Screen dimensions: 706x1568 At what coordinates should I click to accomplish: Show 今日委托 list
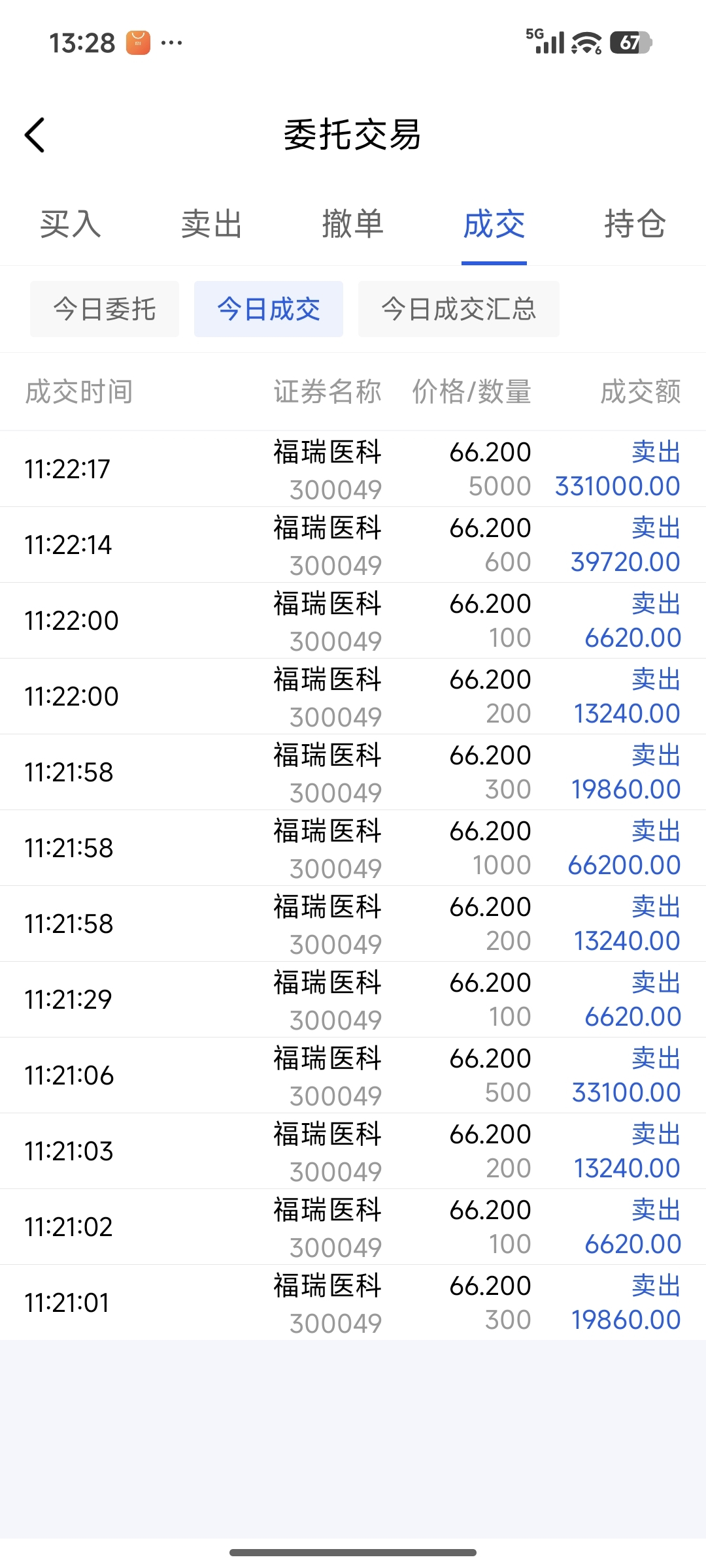click(x=105, y=309)
